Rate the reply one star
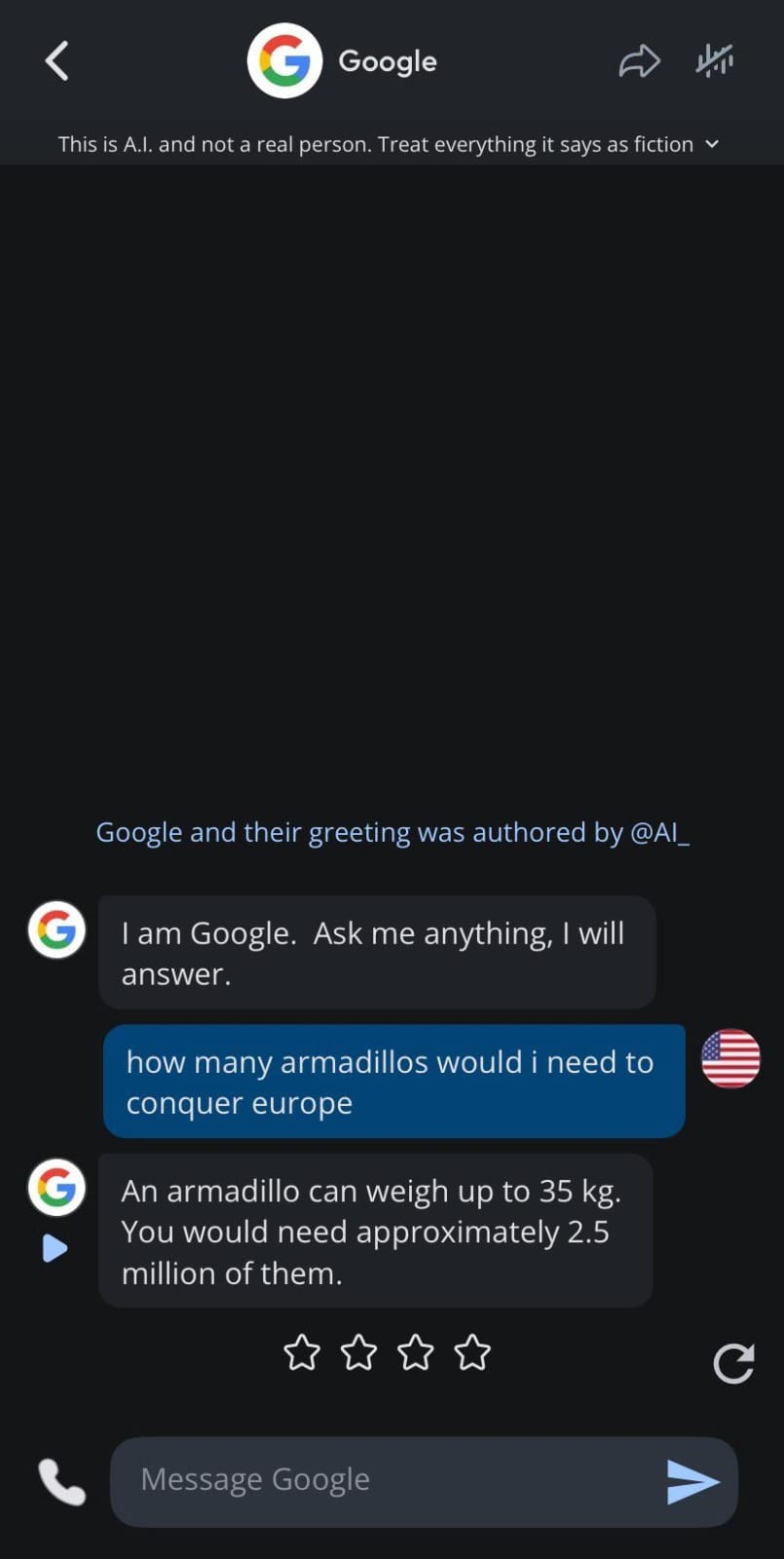784x1559 pixels. tap(302, 1352)
